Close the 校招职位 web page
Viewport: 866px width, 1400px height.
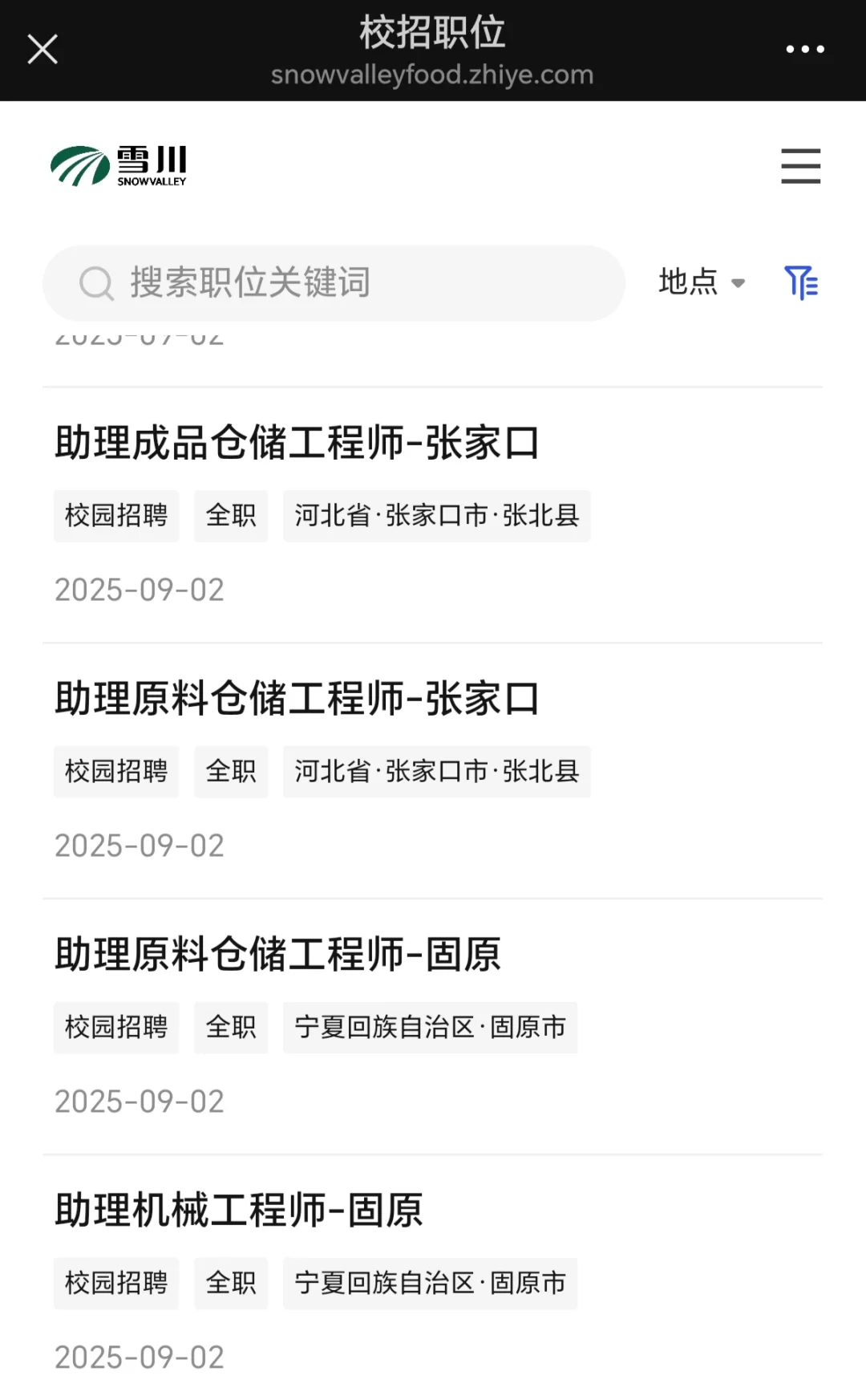42,49
